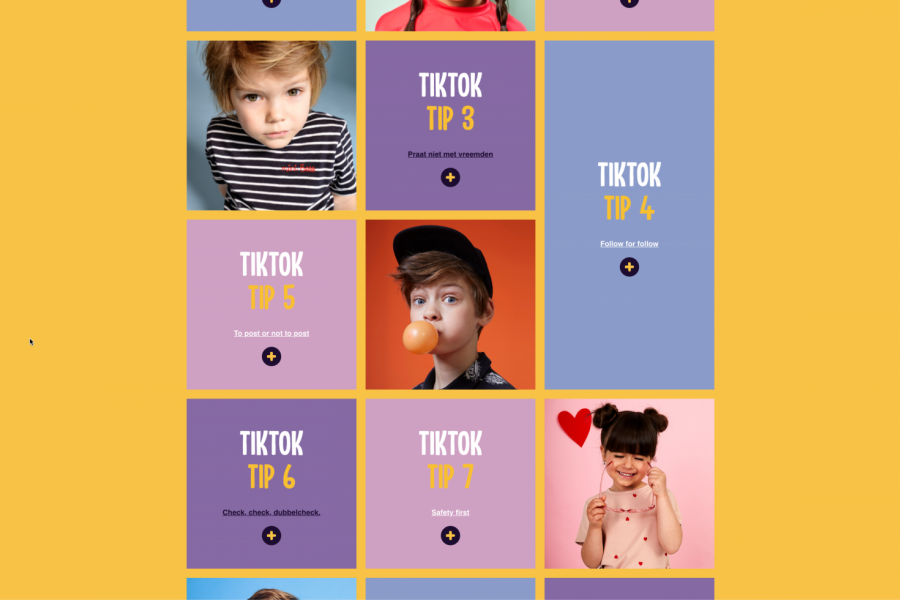Screen dimensions: 900x600
Task: Open the 'To post or not to post' link
Action: click(271, 333)
